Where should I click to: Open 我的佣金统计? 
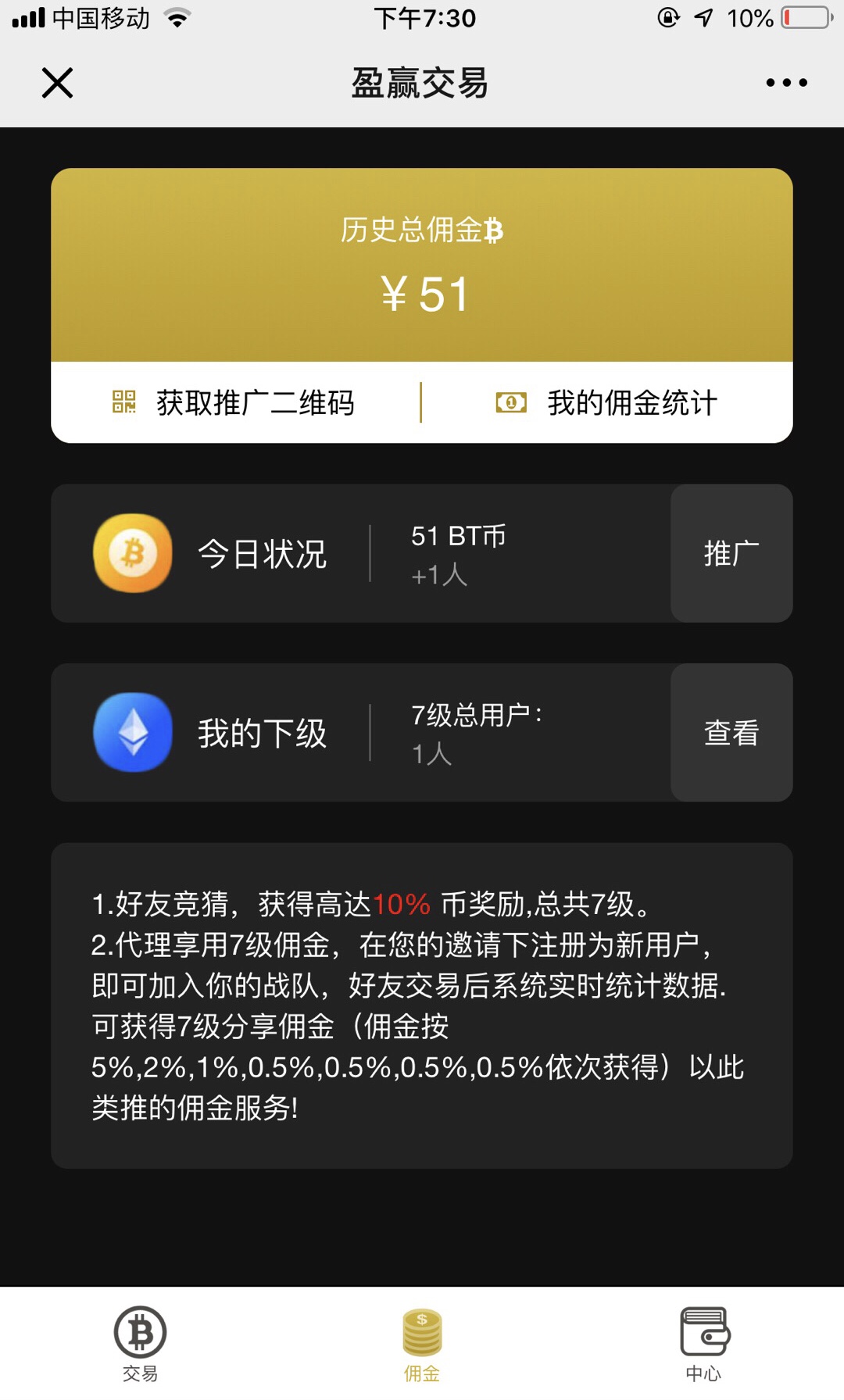631,402
